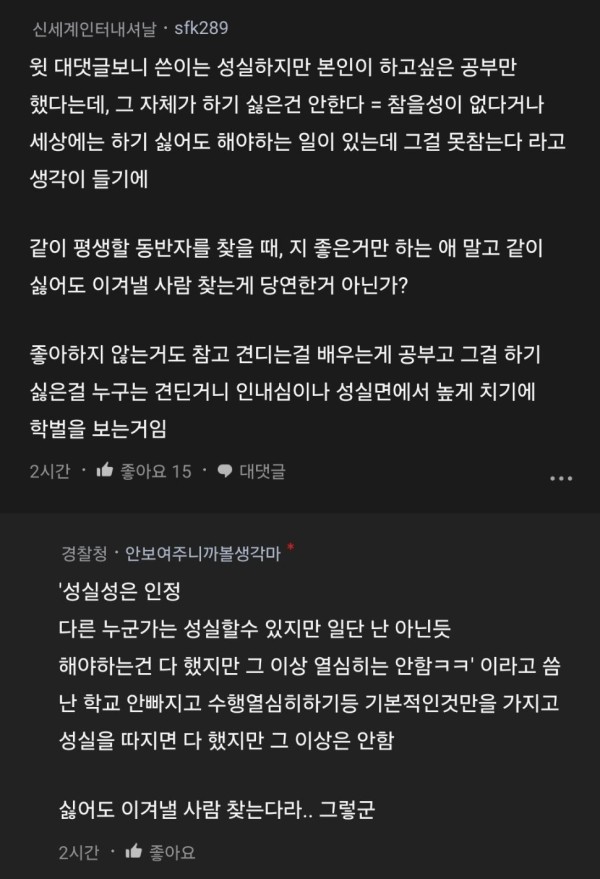Image resolution: width=600 pixels, height=879 pixels.
Task: Open the three-dot menu on sfk289's comment
Action: (560, 477)
